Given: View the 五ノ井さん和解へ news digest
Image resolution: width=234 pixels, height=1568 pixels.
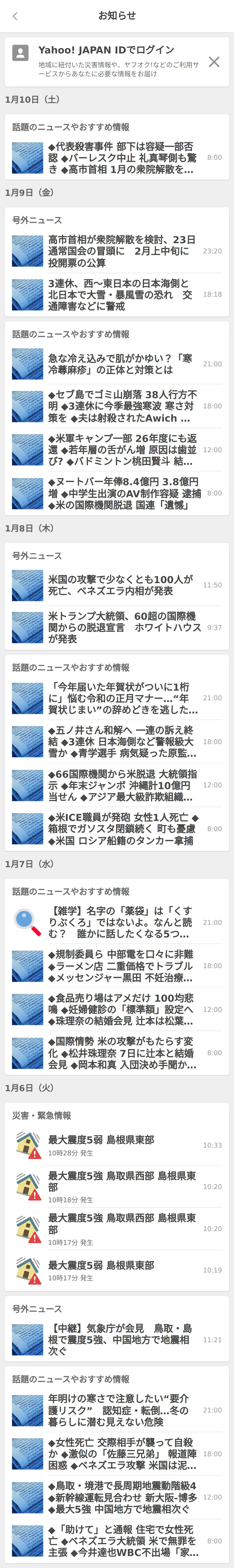Looking at the screenshot, I should tap(122, 741).
